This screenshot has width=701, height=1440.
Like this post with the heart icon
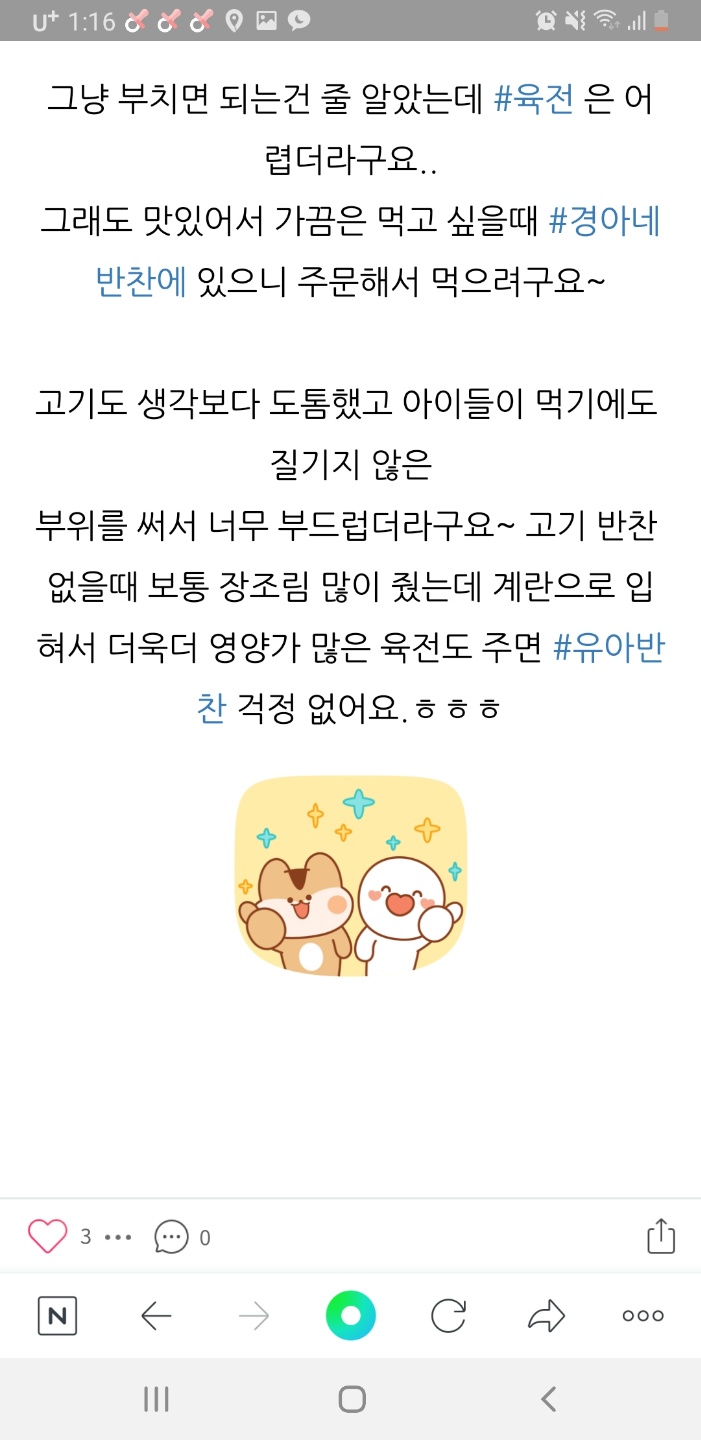click(47, 1237)
